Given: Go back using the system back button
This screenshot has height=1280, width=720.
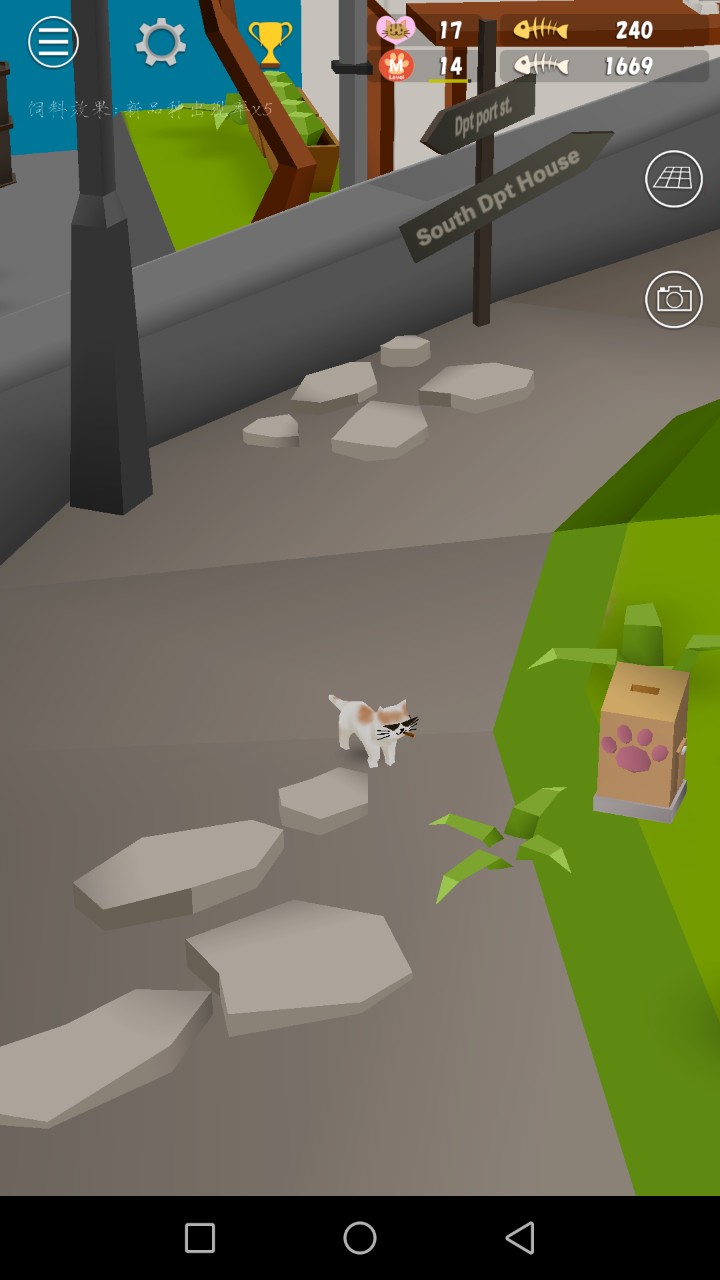Looking at the screenshot, I should tap(519, 1238).
